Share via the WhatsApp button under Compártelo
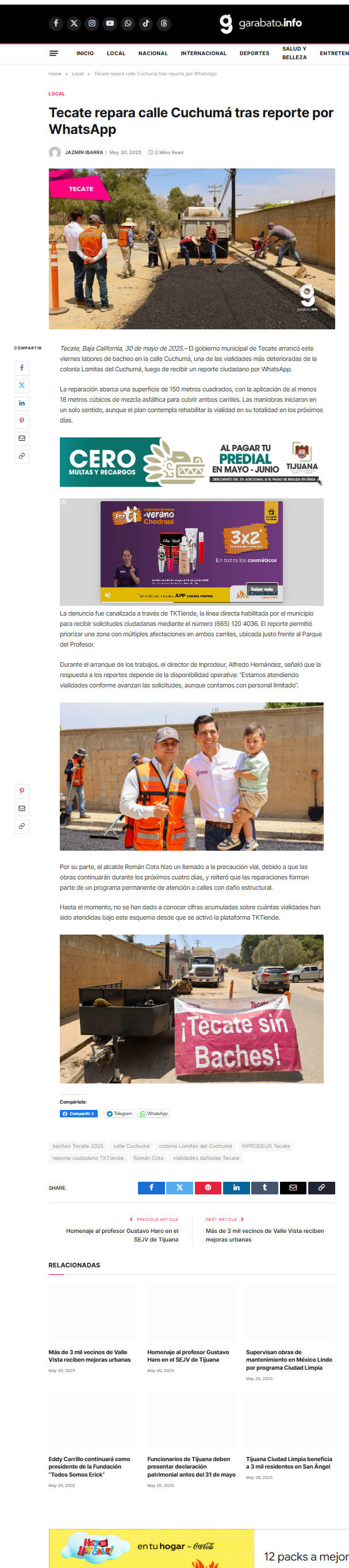Screen dimensions: 349x1568 154,1114
